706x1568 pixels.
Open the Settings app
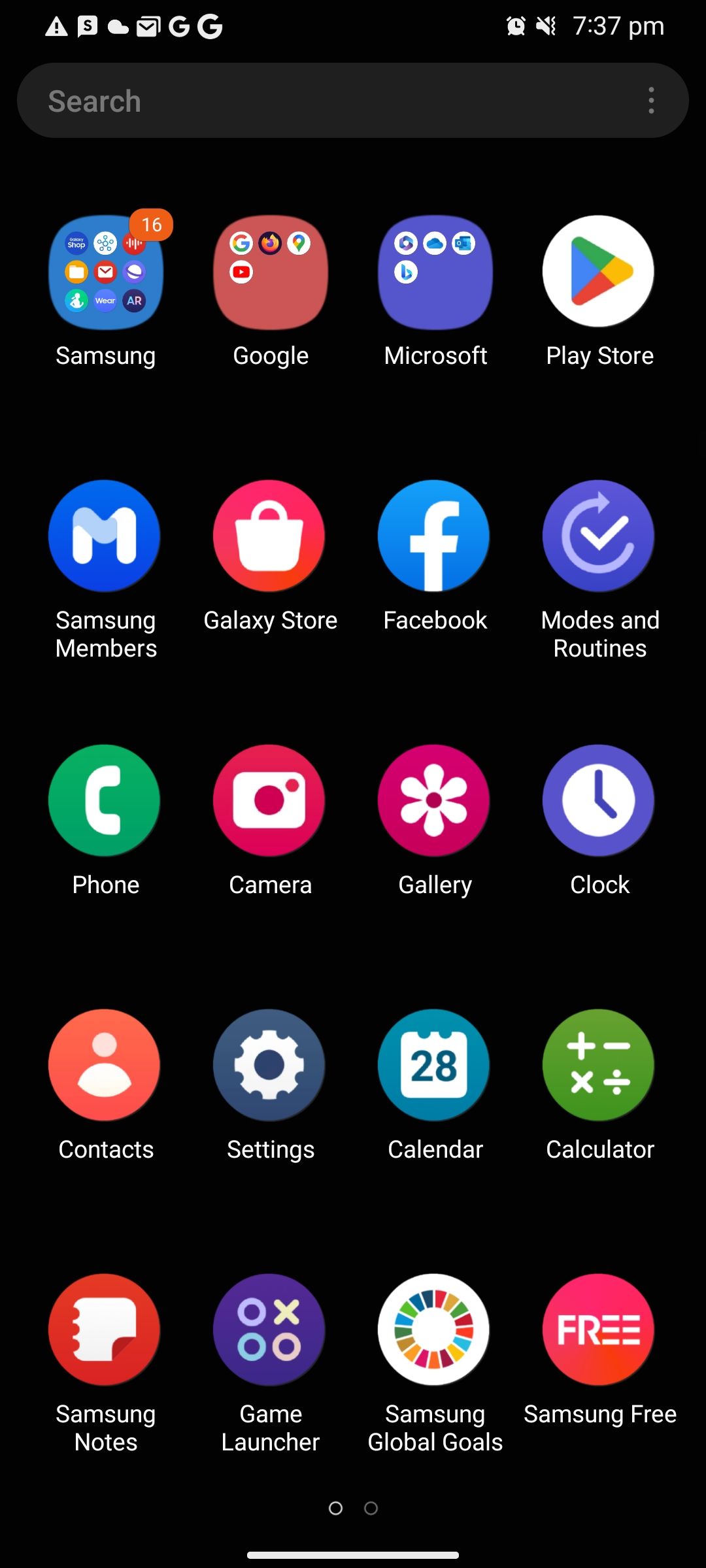click(x=269, y=1065)
